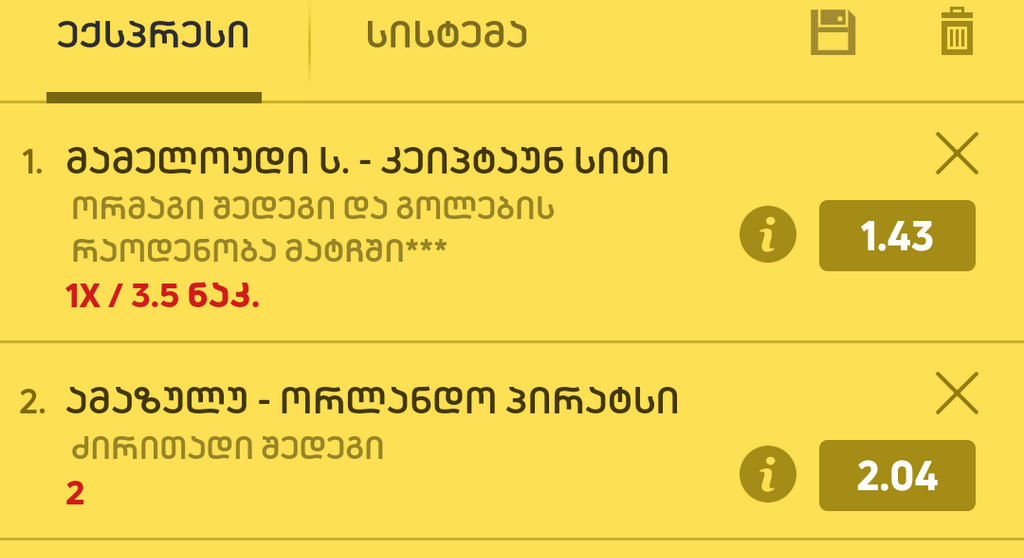Switch to the სისტემა tab
The height and width of the screenshot is (558, 1024).
point(446,36)
